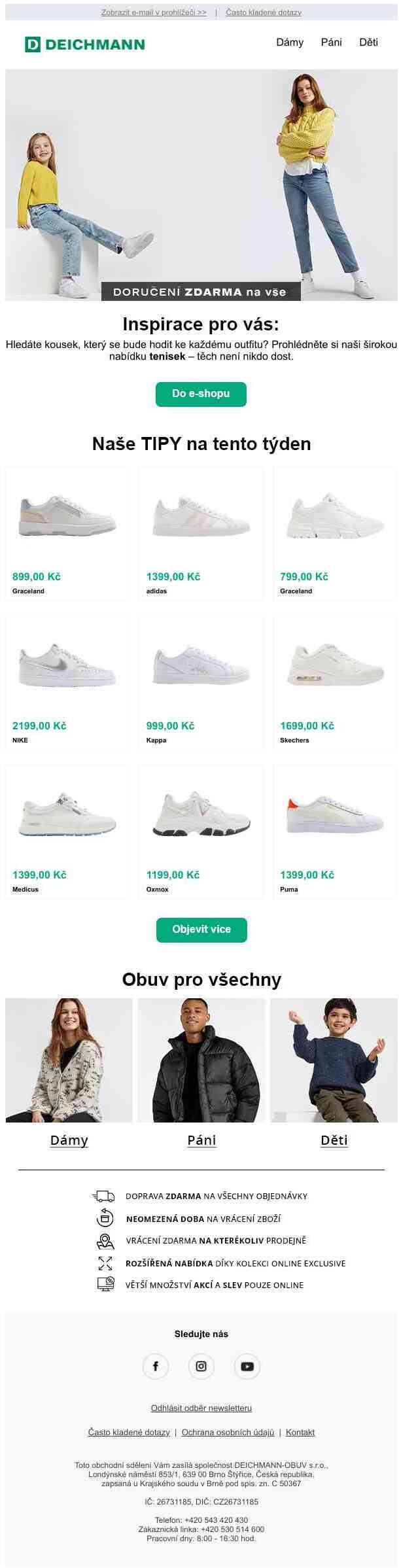Select Dámy in the header menu
This screenshot has width=399, height=1568.
tap(290, 43)
